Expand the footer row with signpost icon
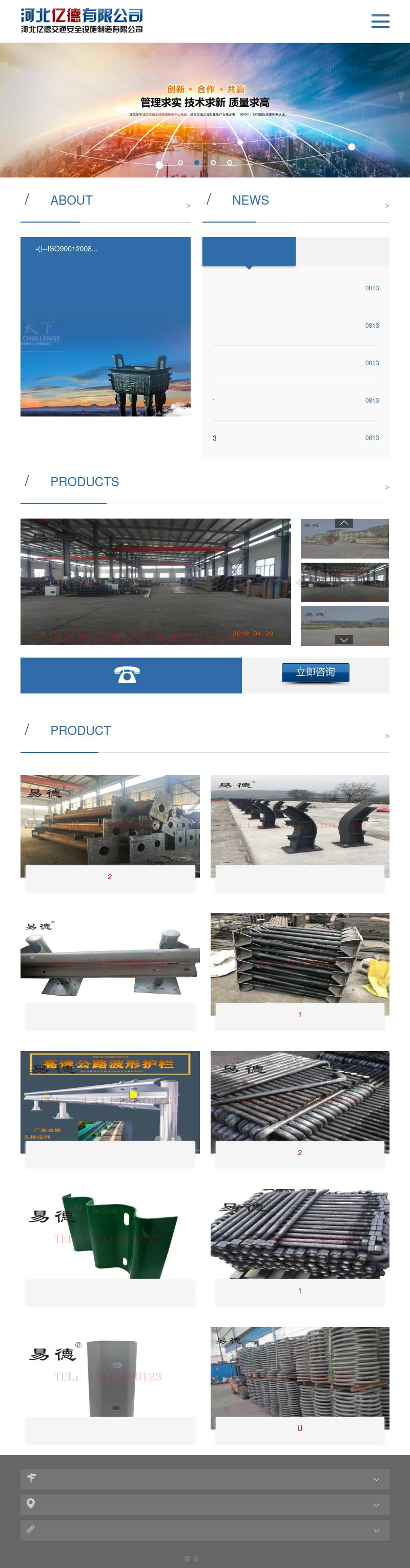The width and height of the screenshot is (410, 1568). click(x=204, y=1479)
